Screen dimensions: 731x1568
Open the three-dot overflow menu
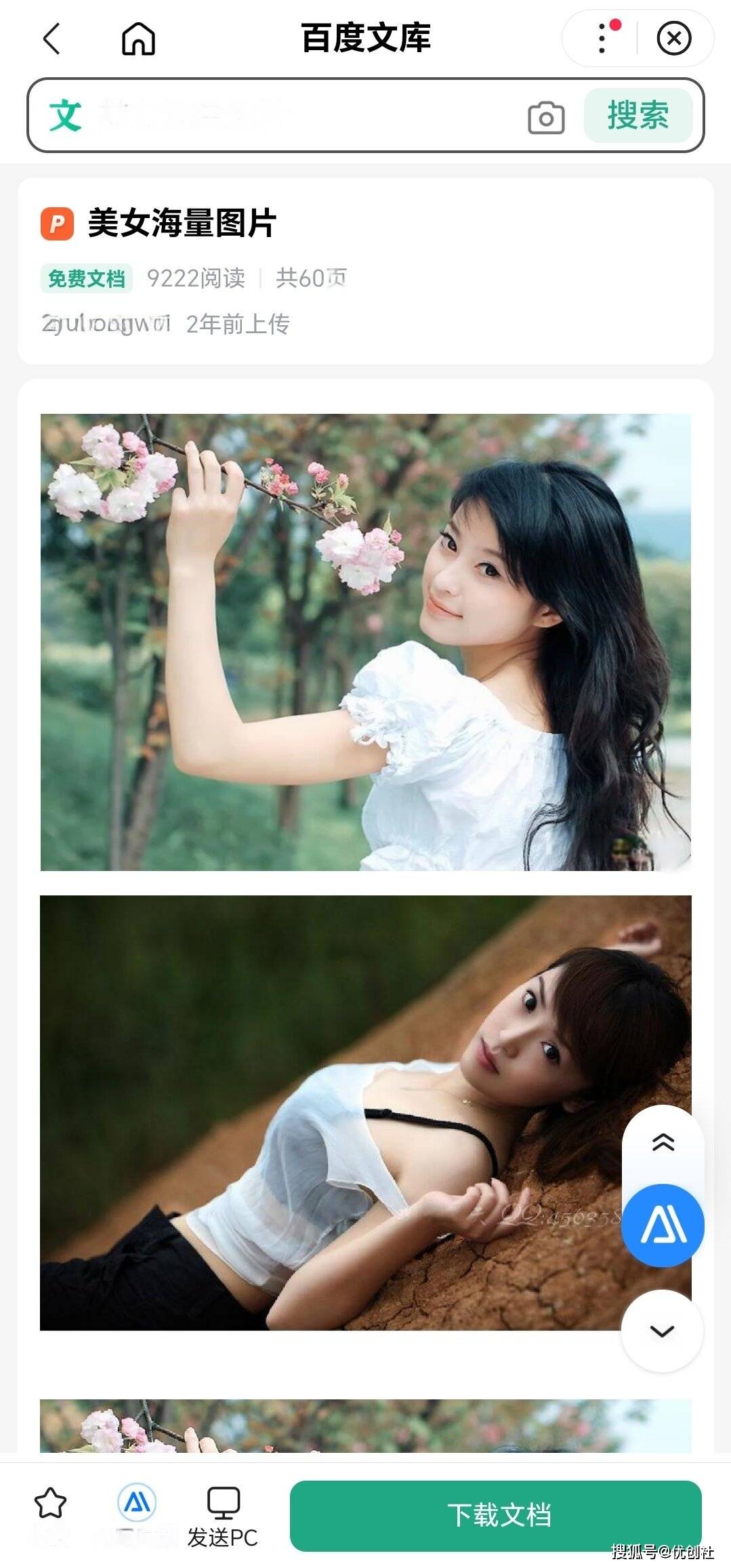point(602,39)
